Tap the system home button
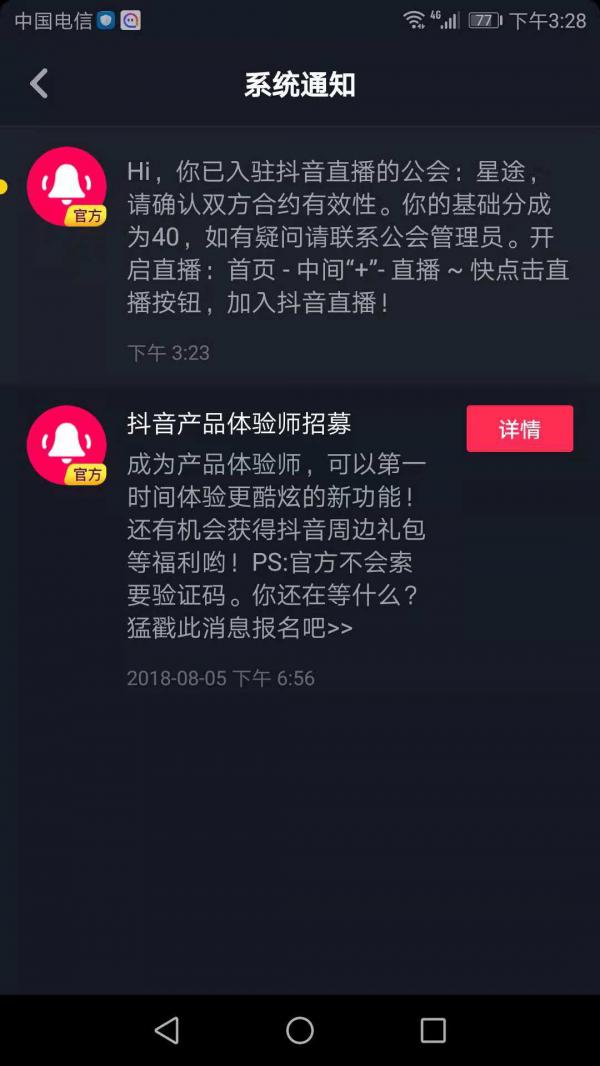The width and height of the screenshot is (600, 1066). (x=300, y=1030)
